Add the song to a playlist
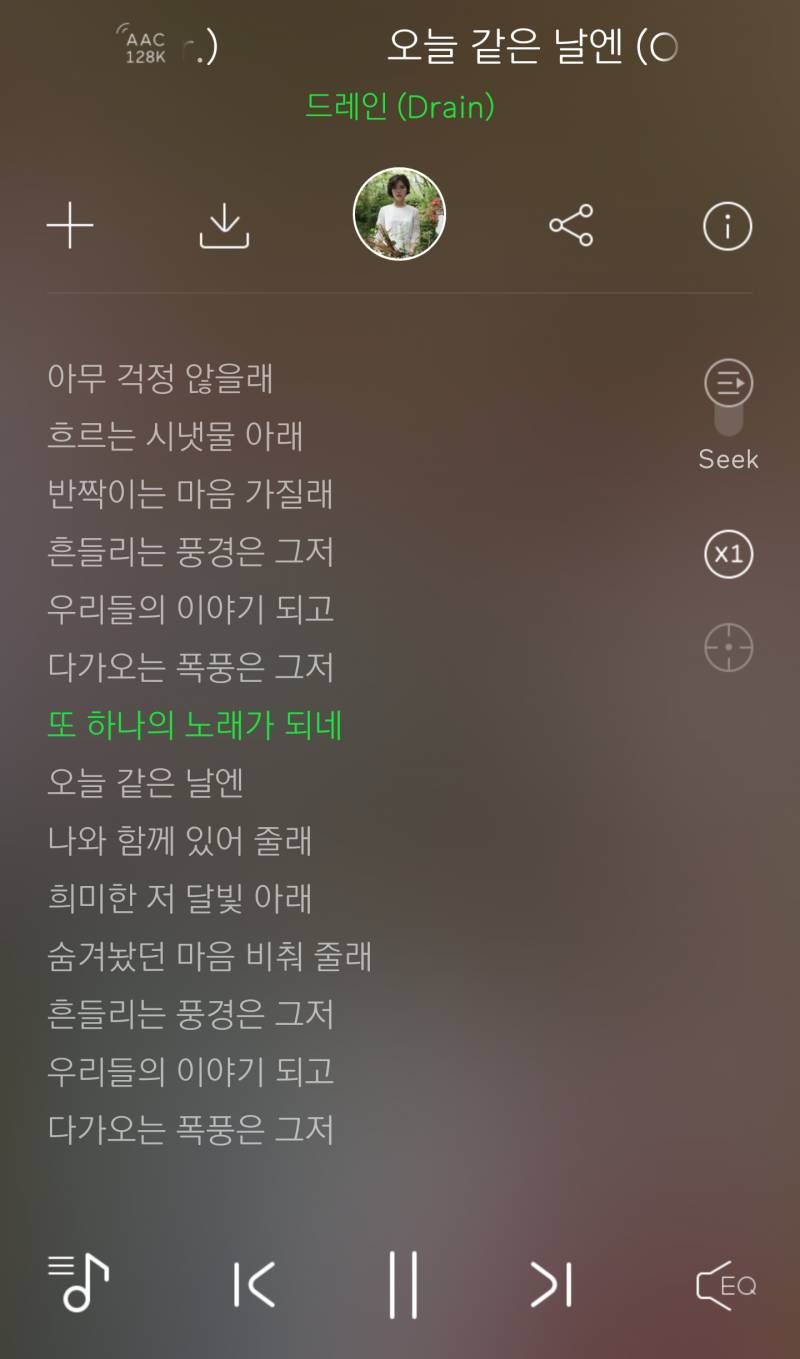Image resolution: width=800 pixels, height=1359 pixels. tap(70, 226)
